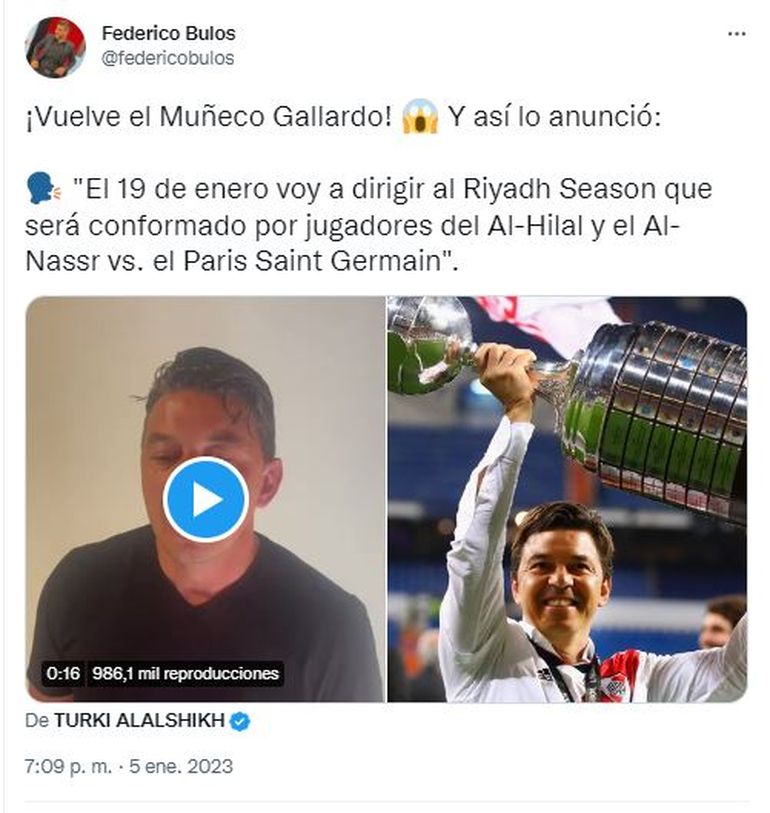
Task: Open the photo of Gallardo lifting the trophy
Action: pos(567,499)
